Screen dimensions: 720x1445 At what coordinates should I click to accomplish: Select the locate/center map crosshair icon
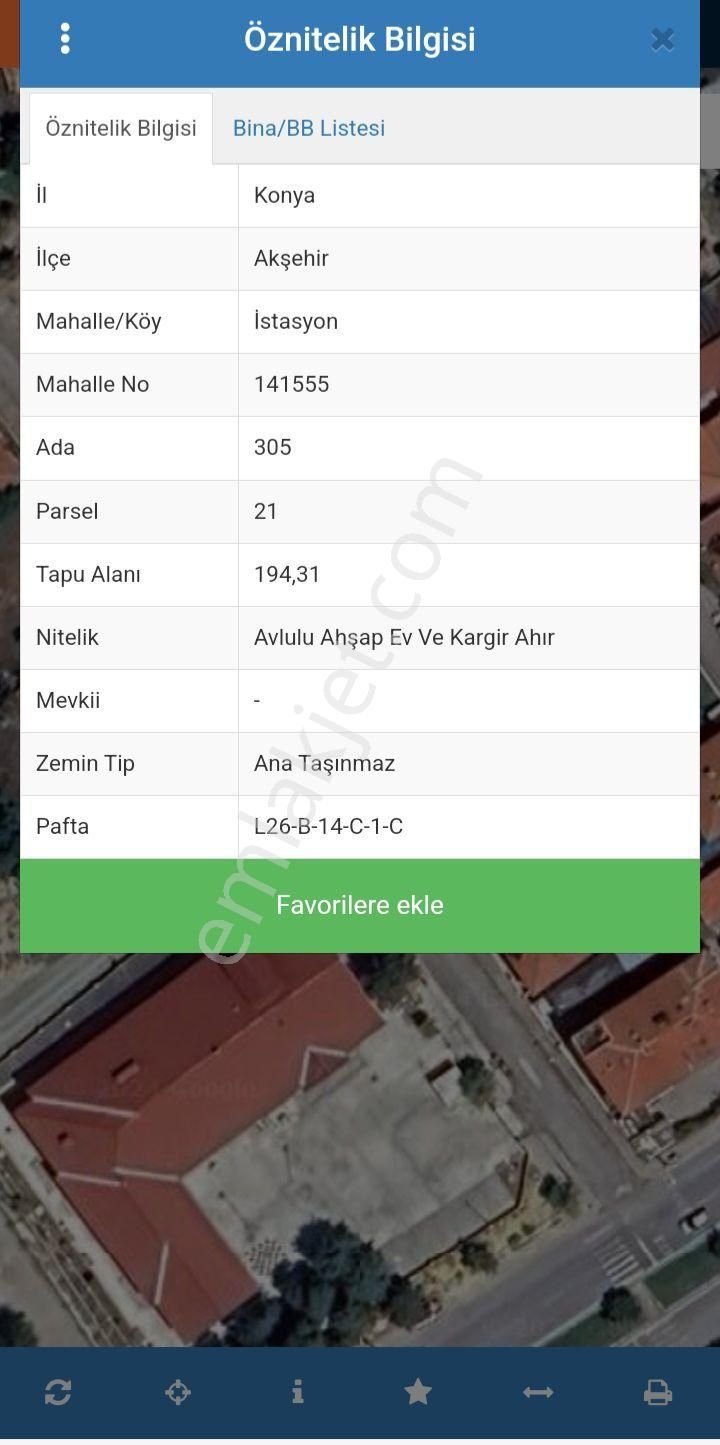point(178,1391)
